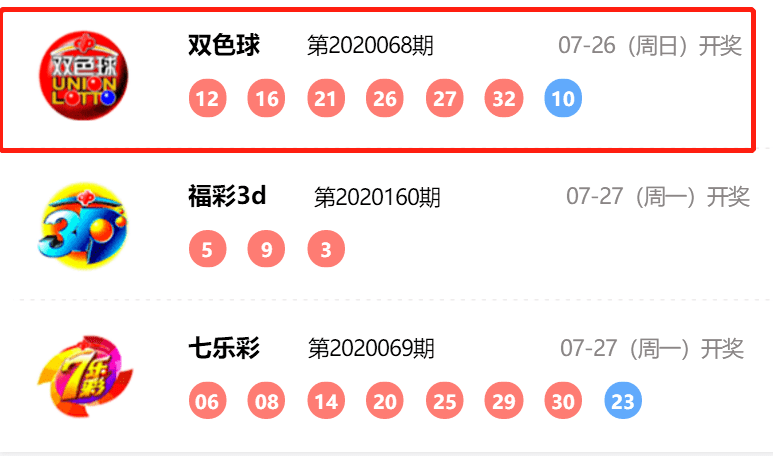Viewport: 773px width, 456px height.
Task: Open the 福彩3d lottery results row
Action: tap(385, 225)
